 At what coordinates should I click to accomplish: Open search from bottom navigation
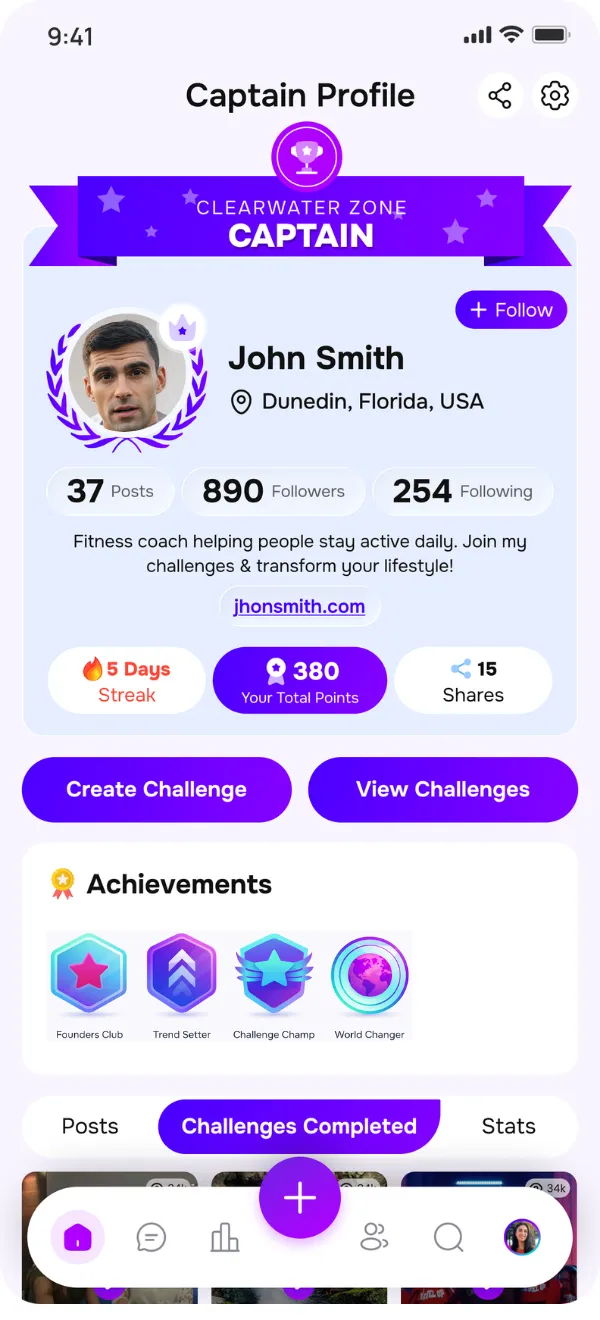(448, 1238)
